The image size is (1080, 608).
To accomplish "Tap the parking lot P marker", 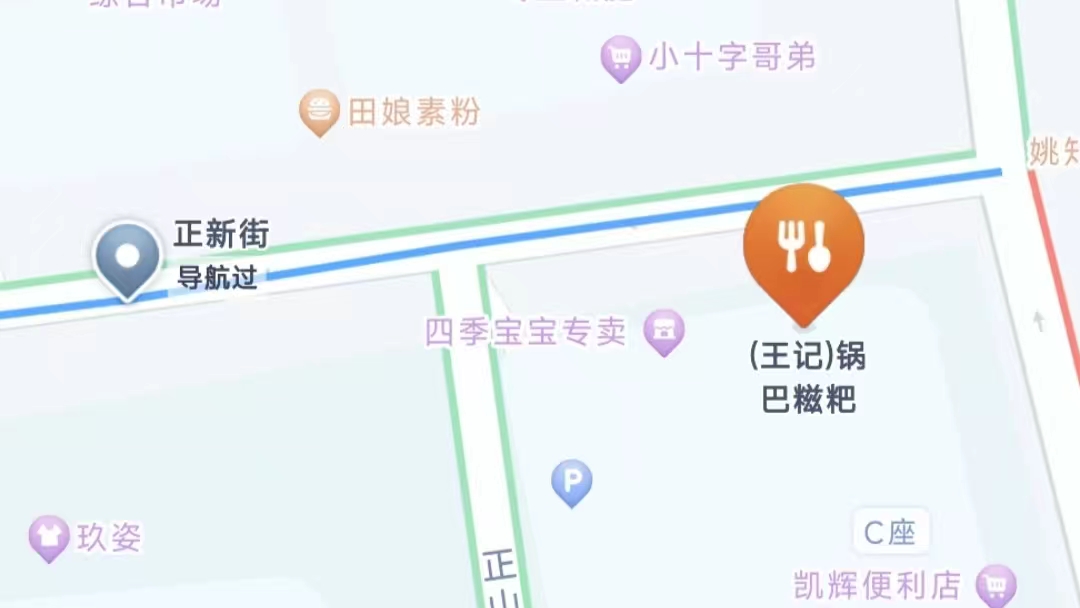I will [572, 482].
